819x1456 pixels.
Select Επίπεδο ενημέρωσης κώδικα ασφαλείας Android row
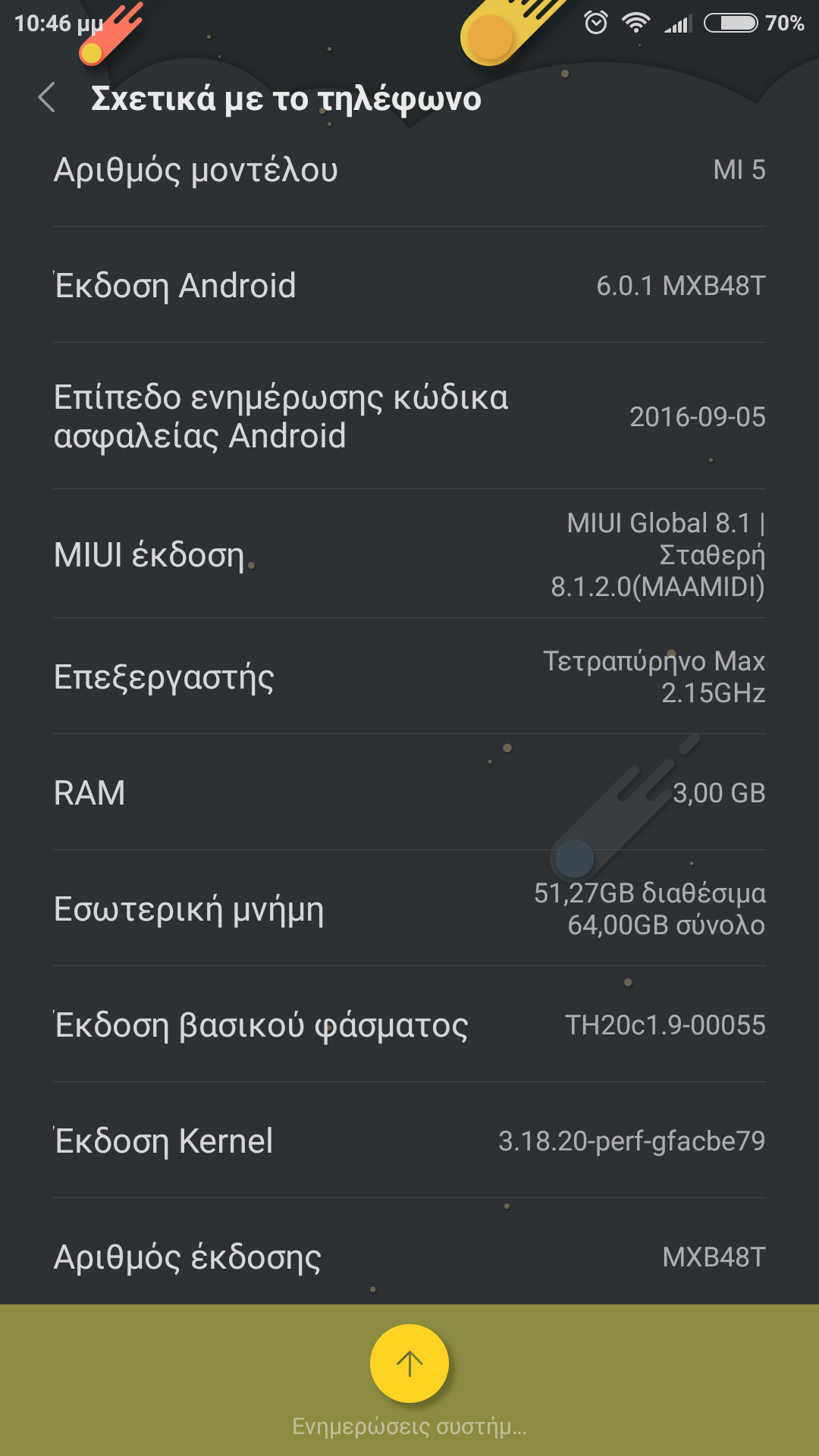(409, 416)
